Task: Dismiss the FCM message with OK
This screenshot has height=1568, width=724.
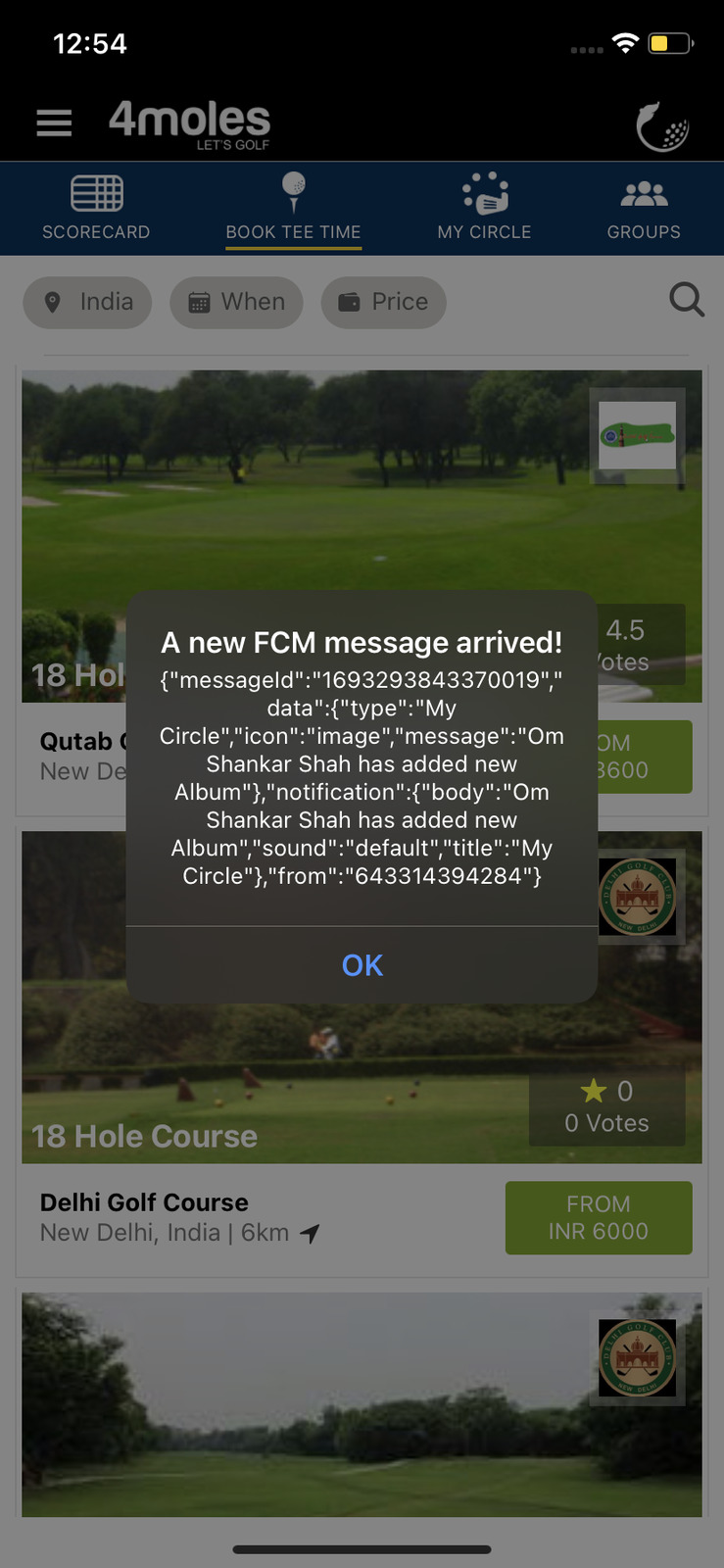Action: tap(362, 965)
